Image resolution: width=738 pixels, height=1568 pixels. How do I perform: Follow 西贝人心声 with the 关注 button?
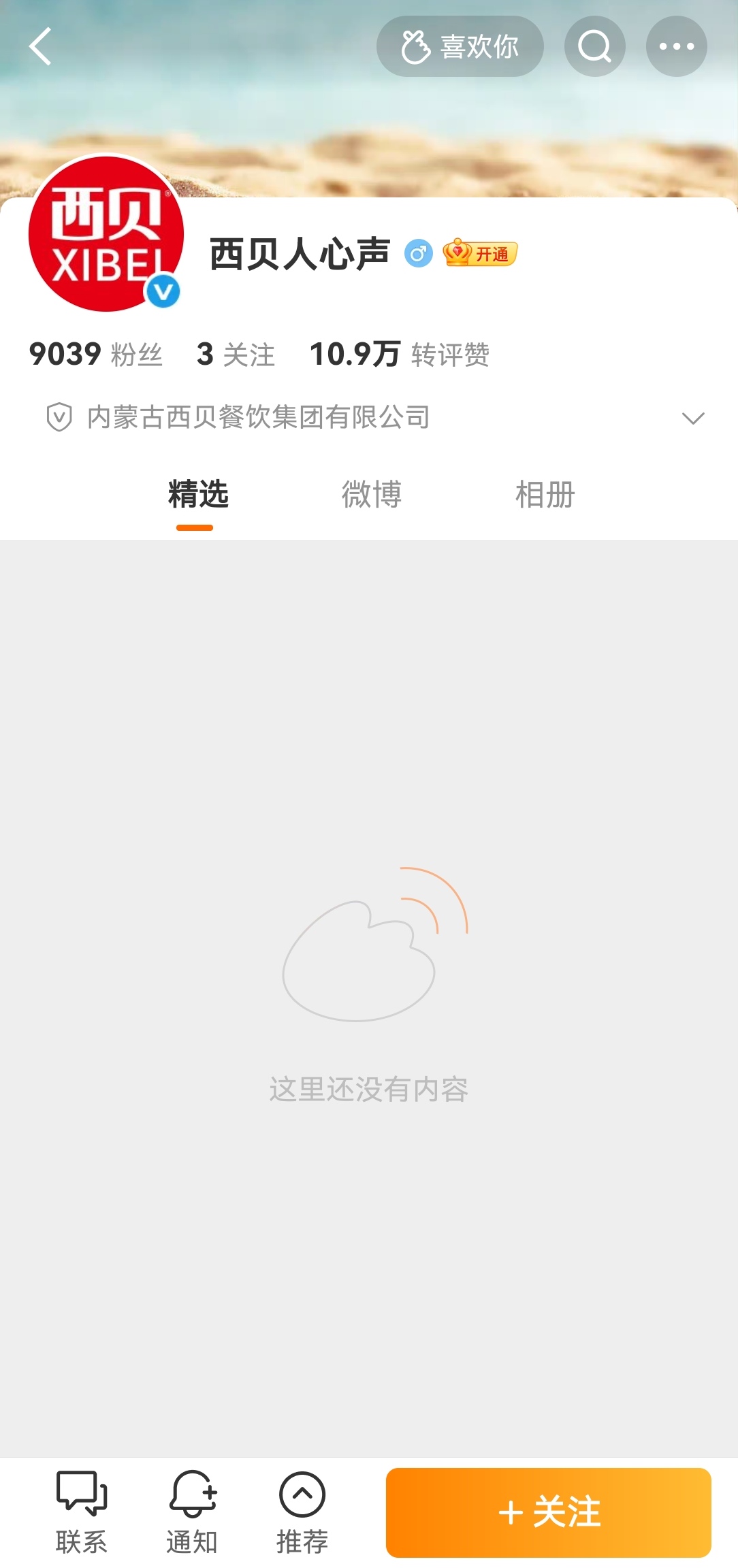[x=548, y=1512]
